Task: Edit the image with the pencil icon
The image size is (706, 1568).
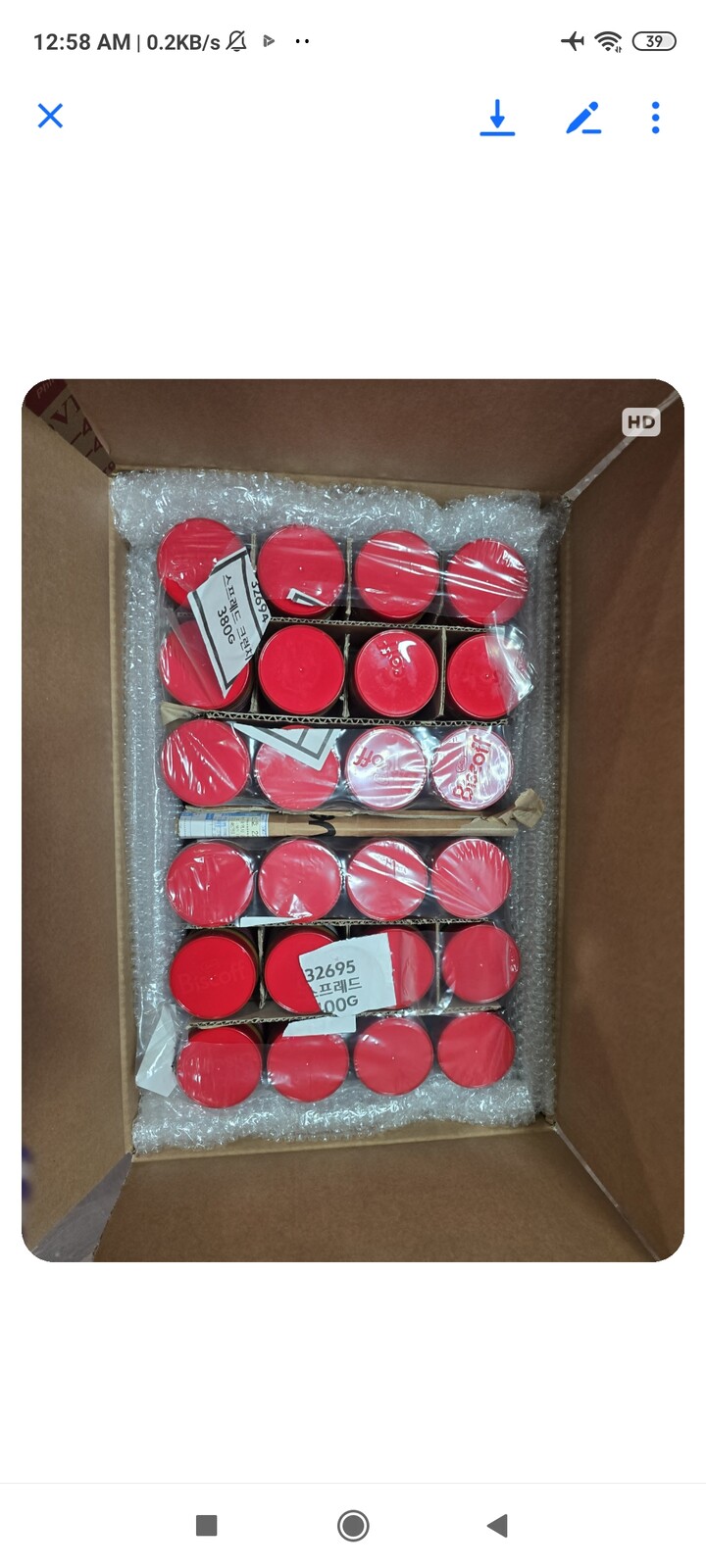Action: coord(583,118)
